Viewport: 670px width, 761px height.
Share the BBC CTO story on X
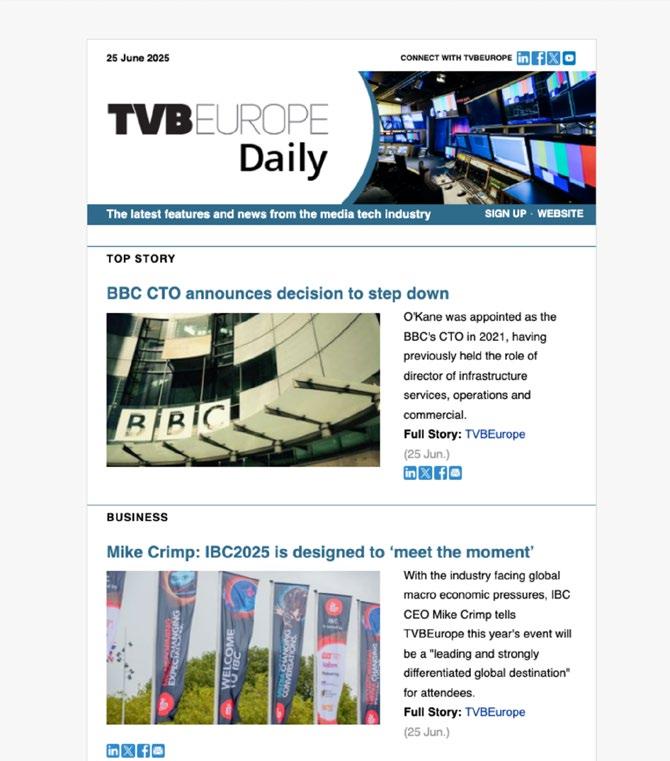pos(425,473)
